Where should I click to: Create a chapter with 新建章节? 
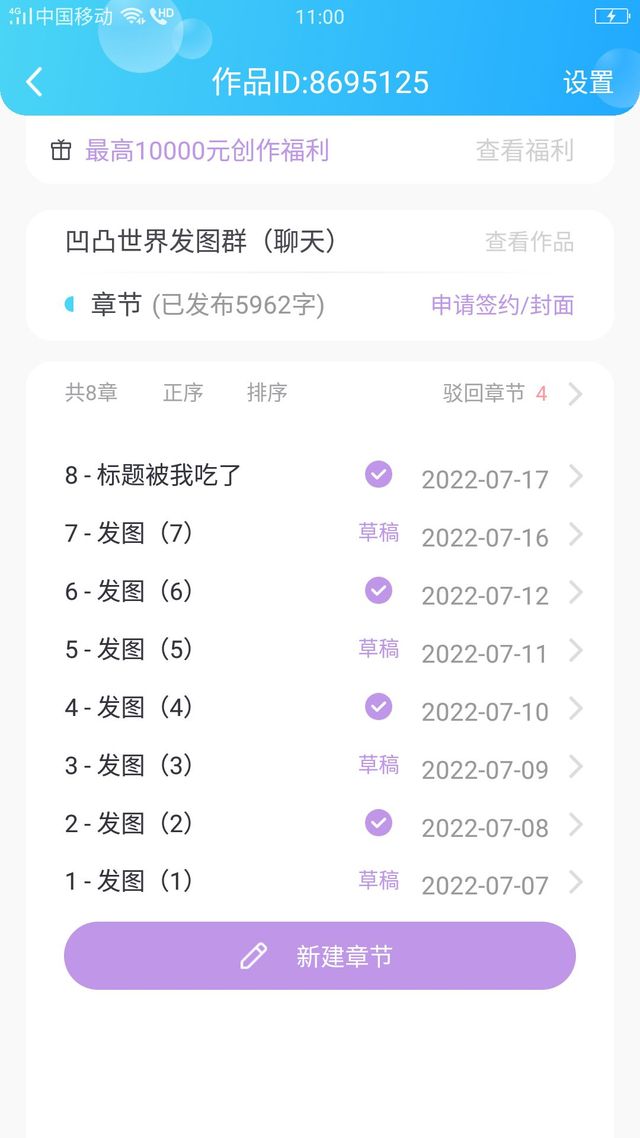click(x=320, y=956)
